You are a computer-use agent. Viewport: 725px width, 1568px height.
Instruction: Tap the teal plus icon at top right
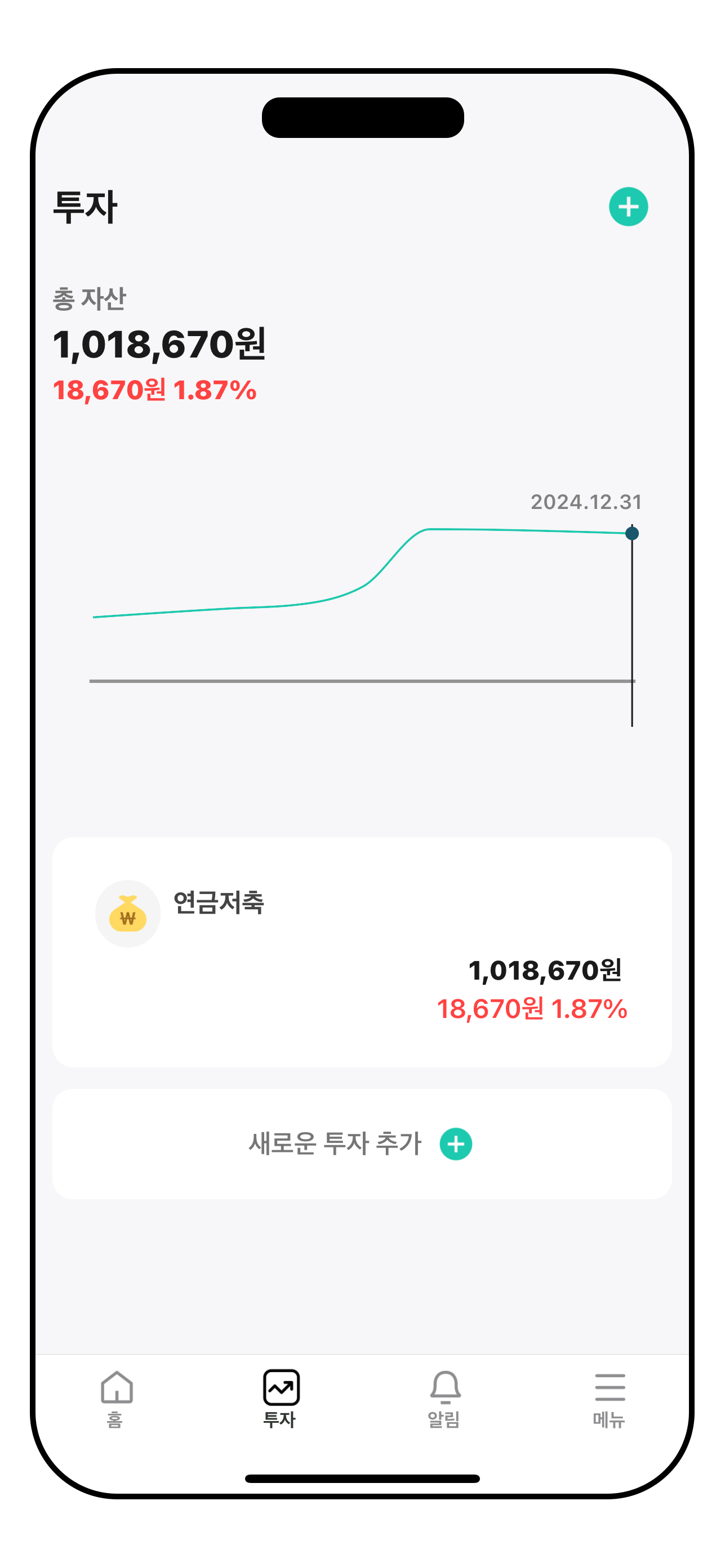coord(629,207)
